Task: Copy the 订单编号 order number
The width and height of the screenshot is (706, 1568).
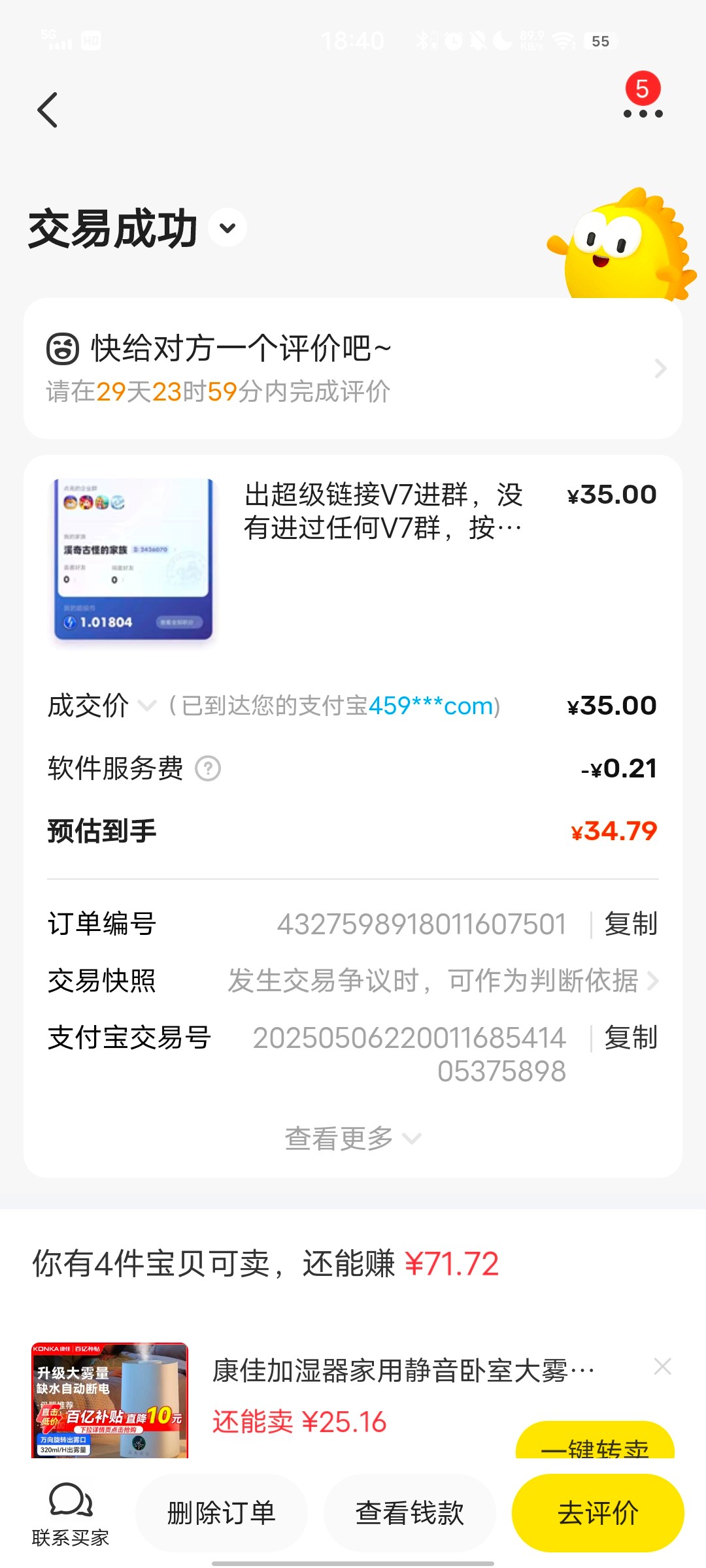Action: tap(630, 924)
